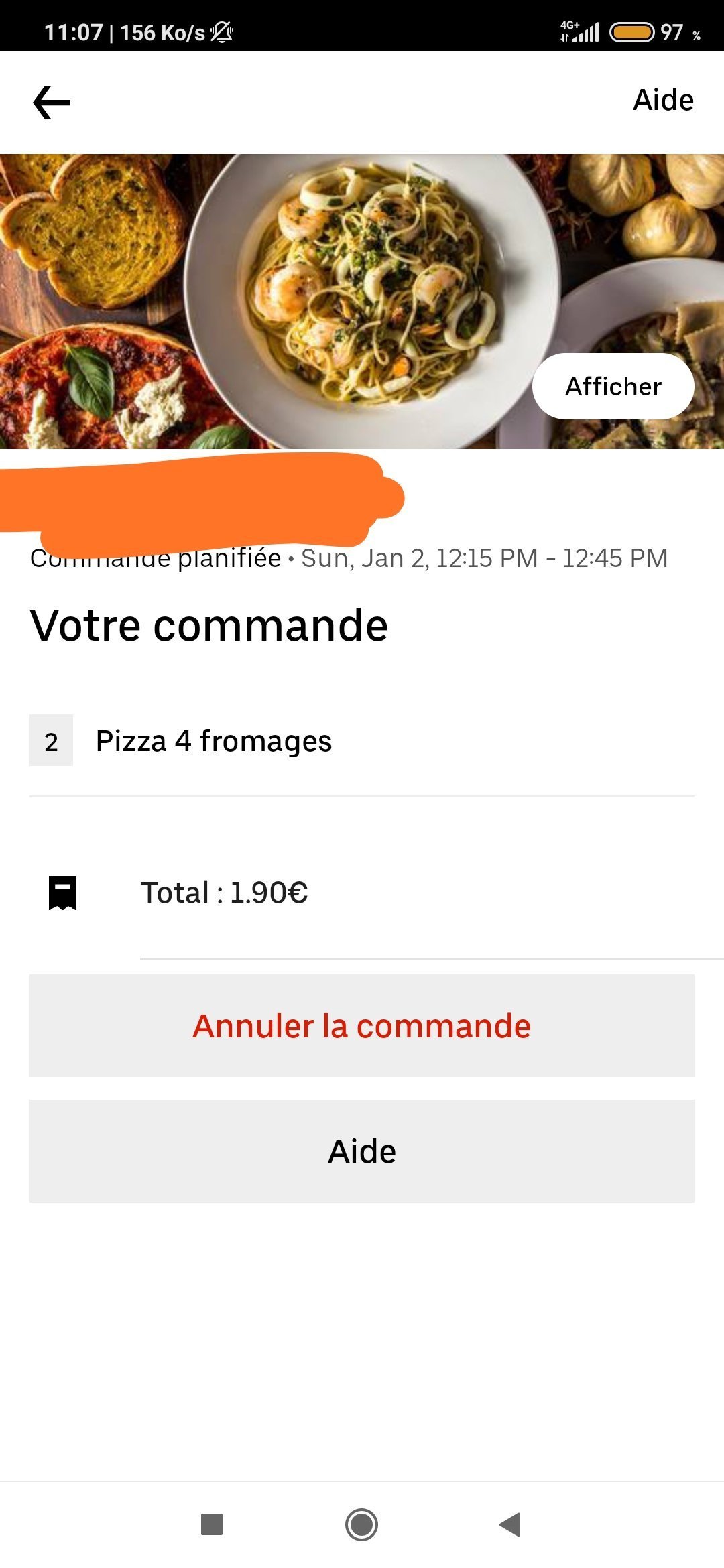Select Annuler la commande
This screenshot has width=724, height=1568.
point(362,1026)
